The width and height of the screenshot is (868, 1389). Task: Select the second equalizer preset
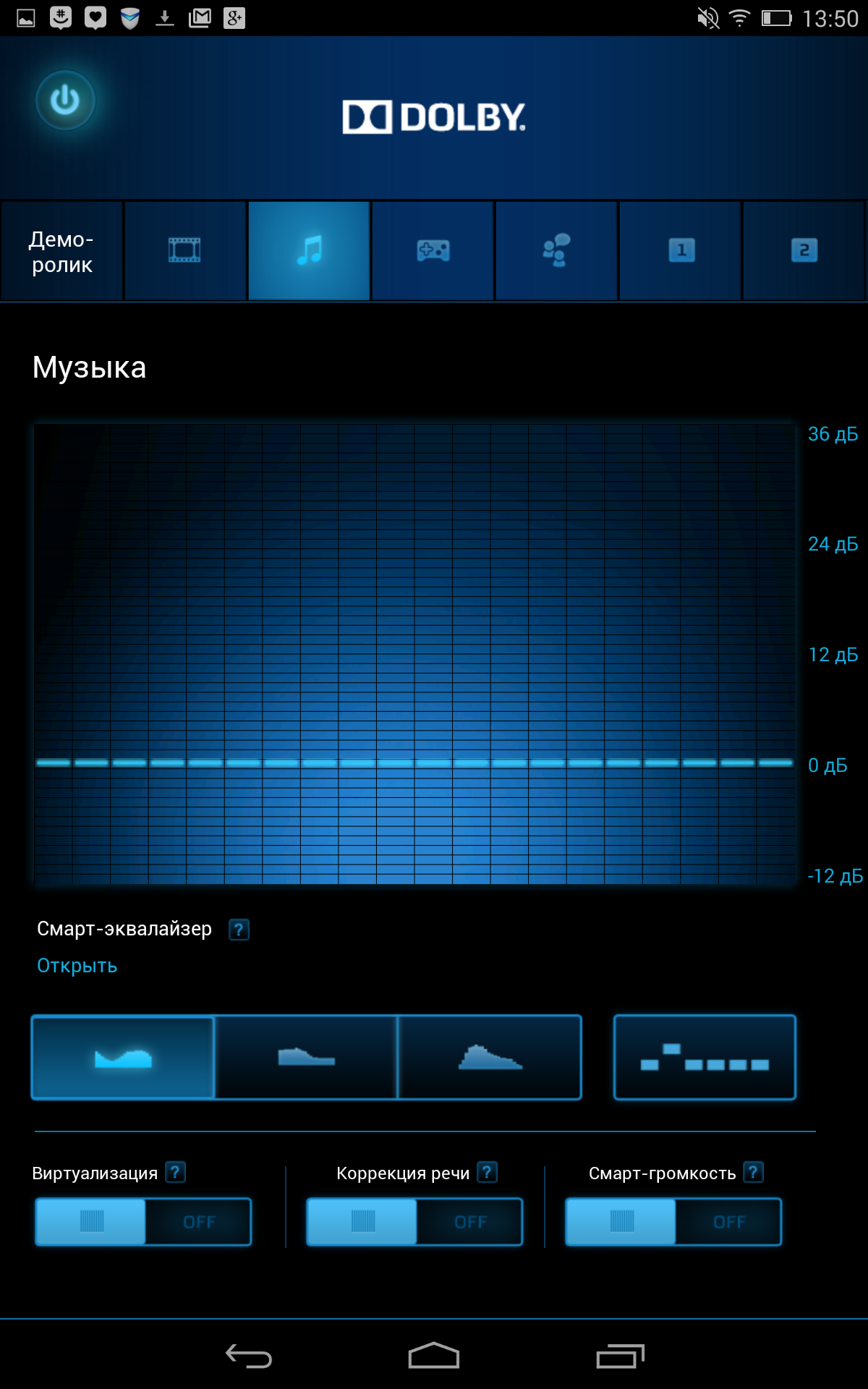coord(306,1058)
